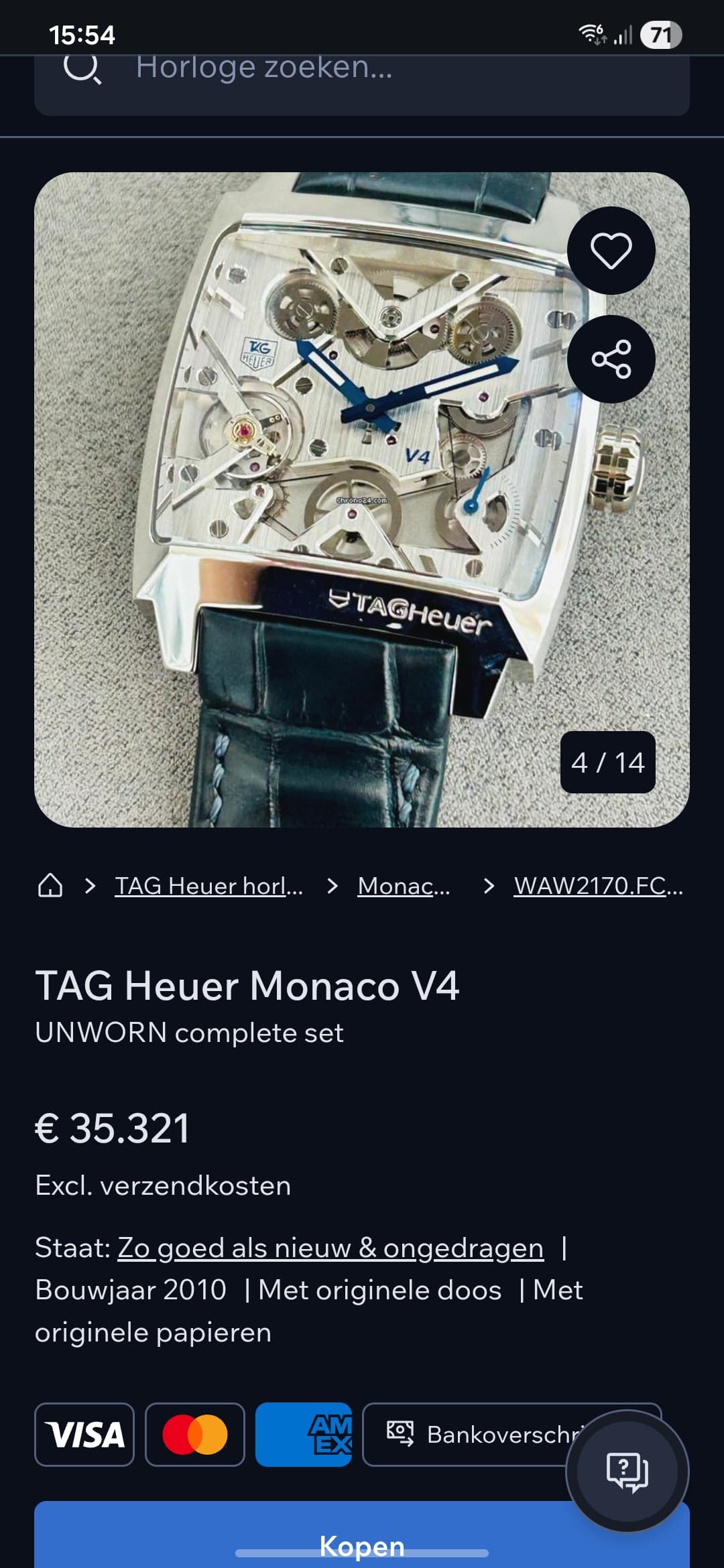Image resolution: width=724 pixels, height=1568 pixels.
Task: Go to the home breadcrumb
Action: tap(50, 886)
